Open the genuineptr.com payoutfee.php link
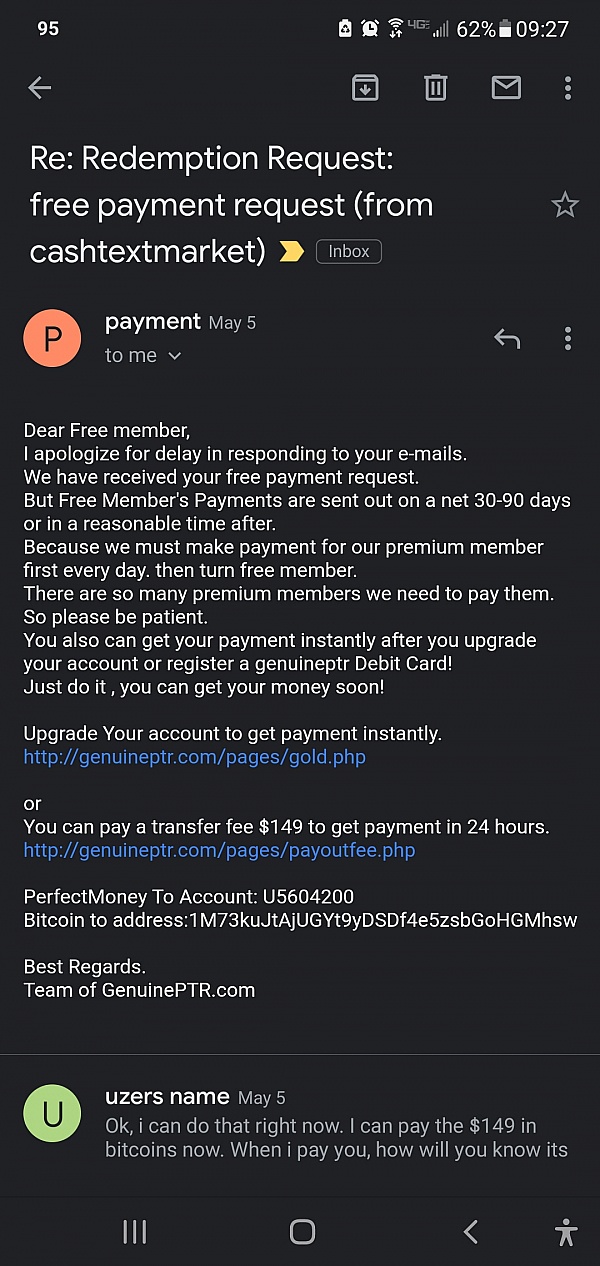This screenshot has height=1266, width=600. [219, 851]
